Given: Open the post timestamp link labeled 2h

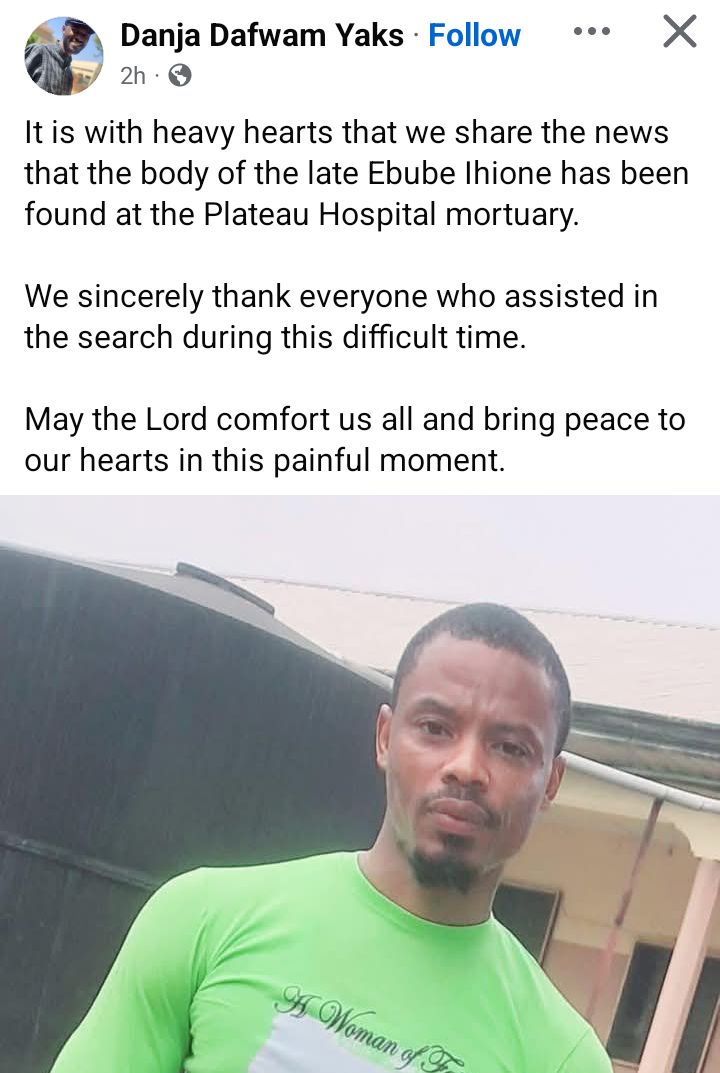Looking at the screenshot, I should [132, 74].
